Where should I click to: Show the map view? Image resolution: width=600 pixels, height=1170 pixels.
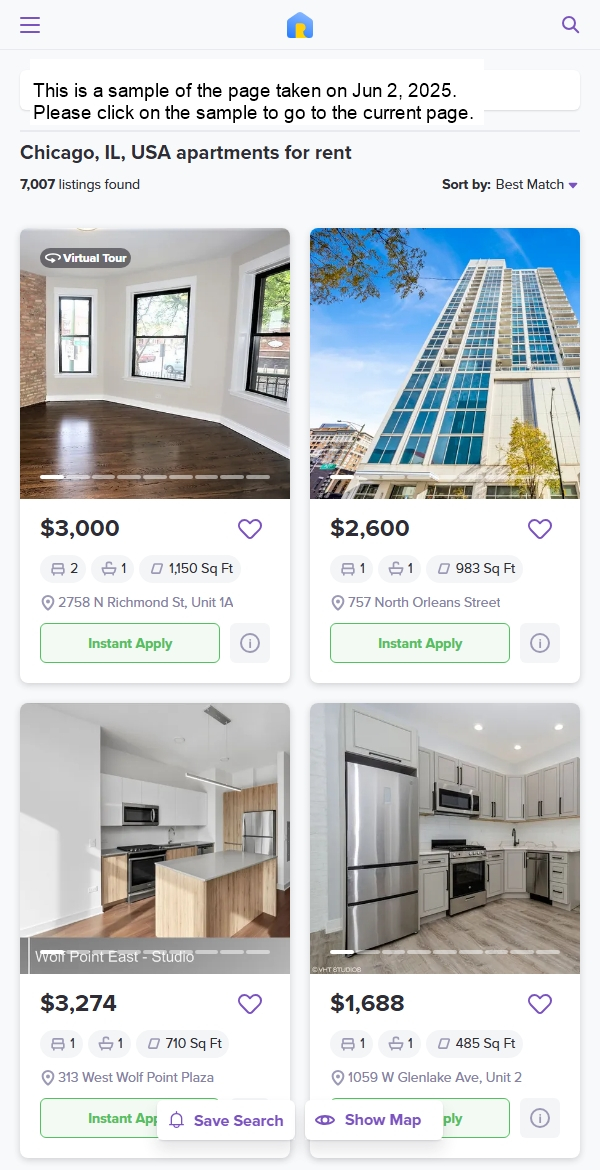coord(373,1120)
